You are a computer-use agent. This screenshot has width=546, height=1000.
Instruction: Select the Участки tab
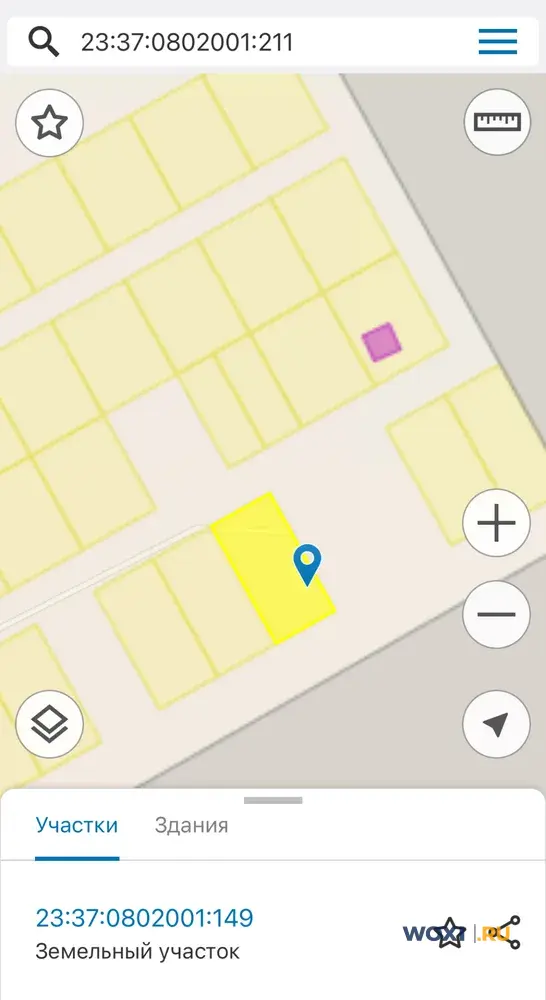(x=77, y=825)
